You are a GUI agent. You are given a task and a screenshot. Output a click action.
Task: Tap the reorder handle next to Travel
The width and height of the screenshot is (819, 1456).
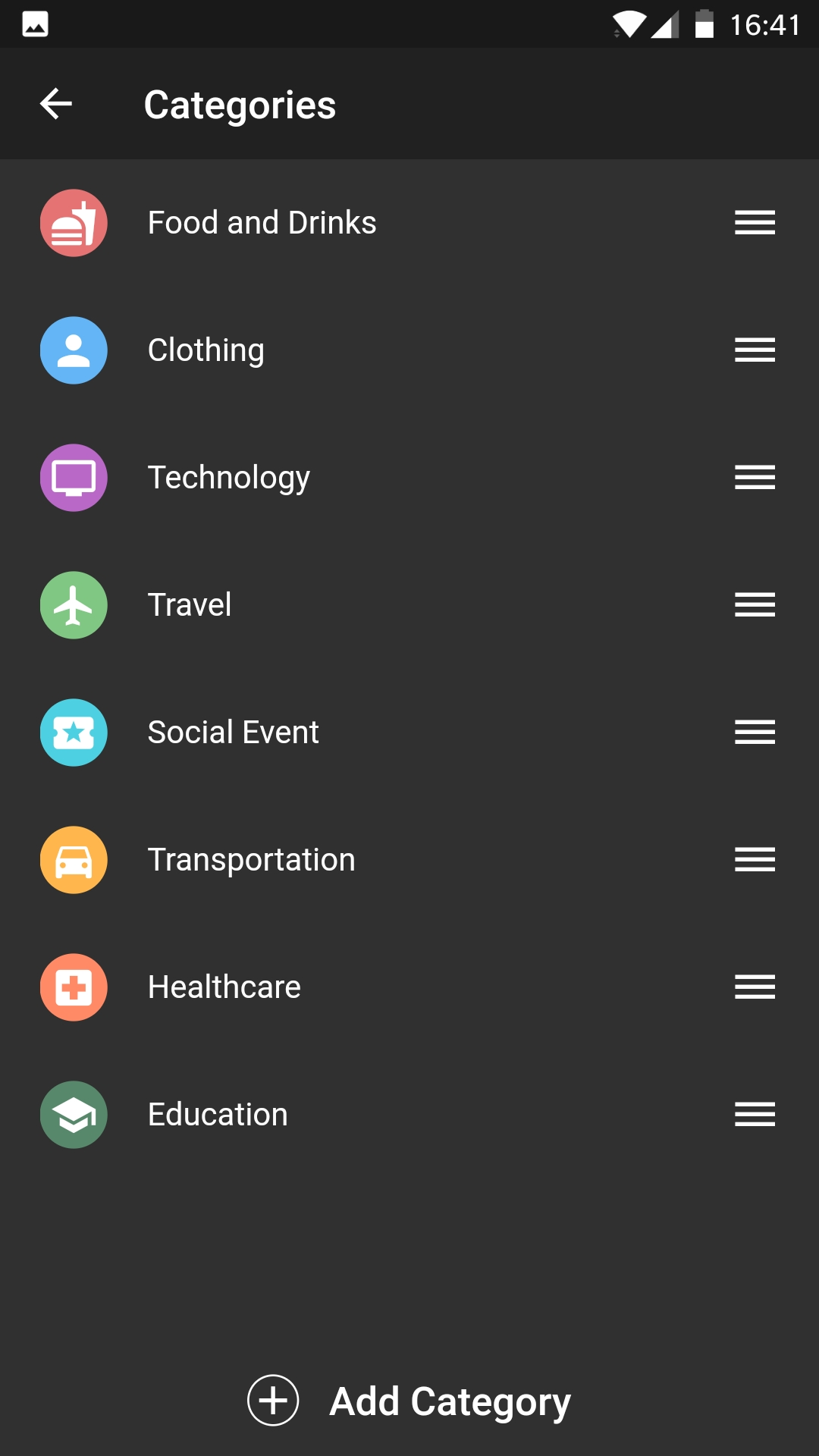(755, 605)
